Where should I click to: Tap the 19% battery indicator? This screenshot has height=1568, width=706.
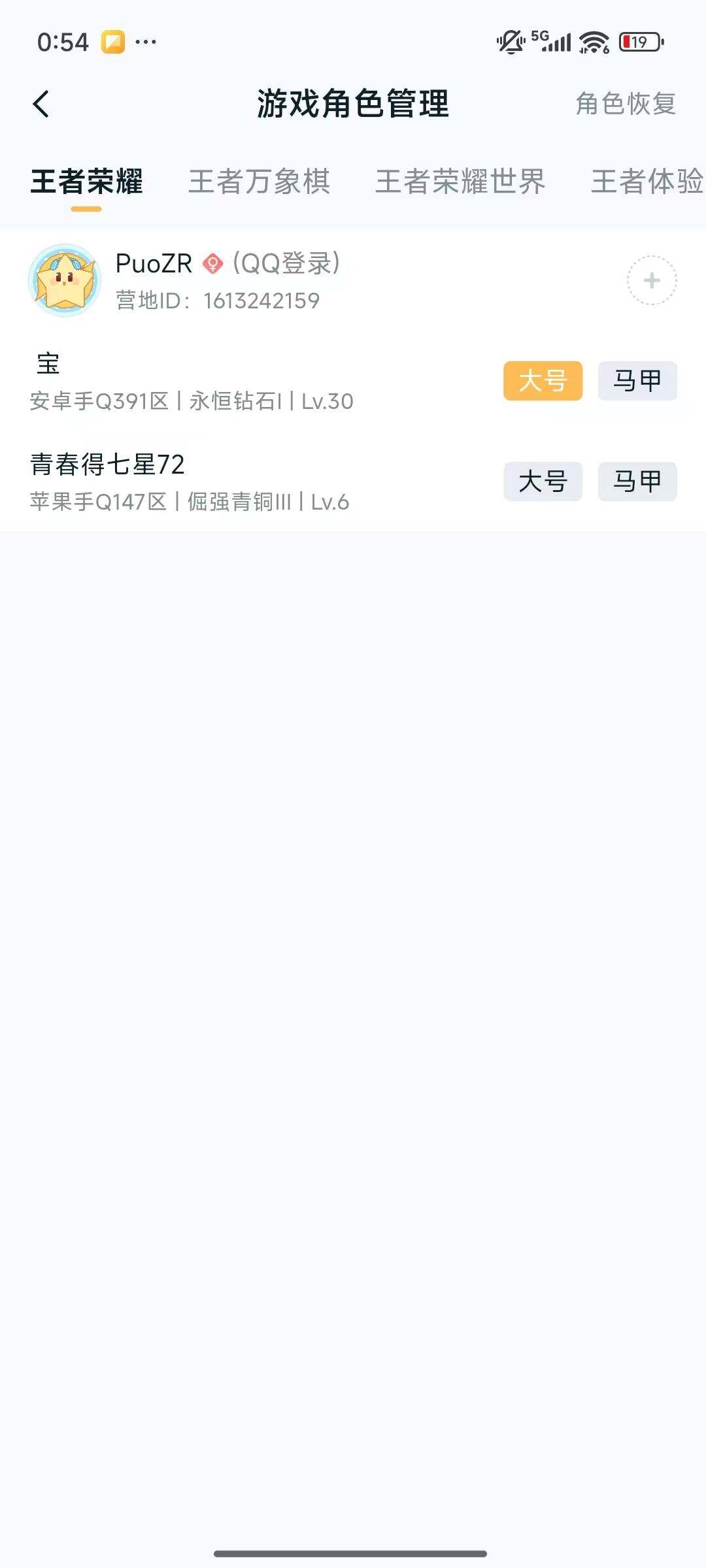(x=637, y=41)
